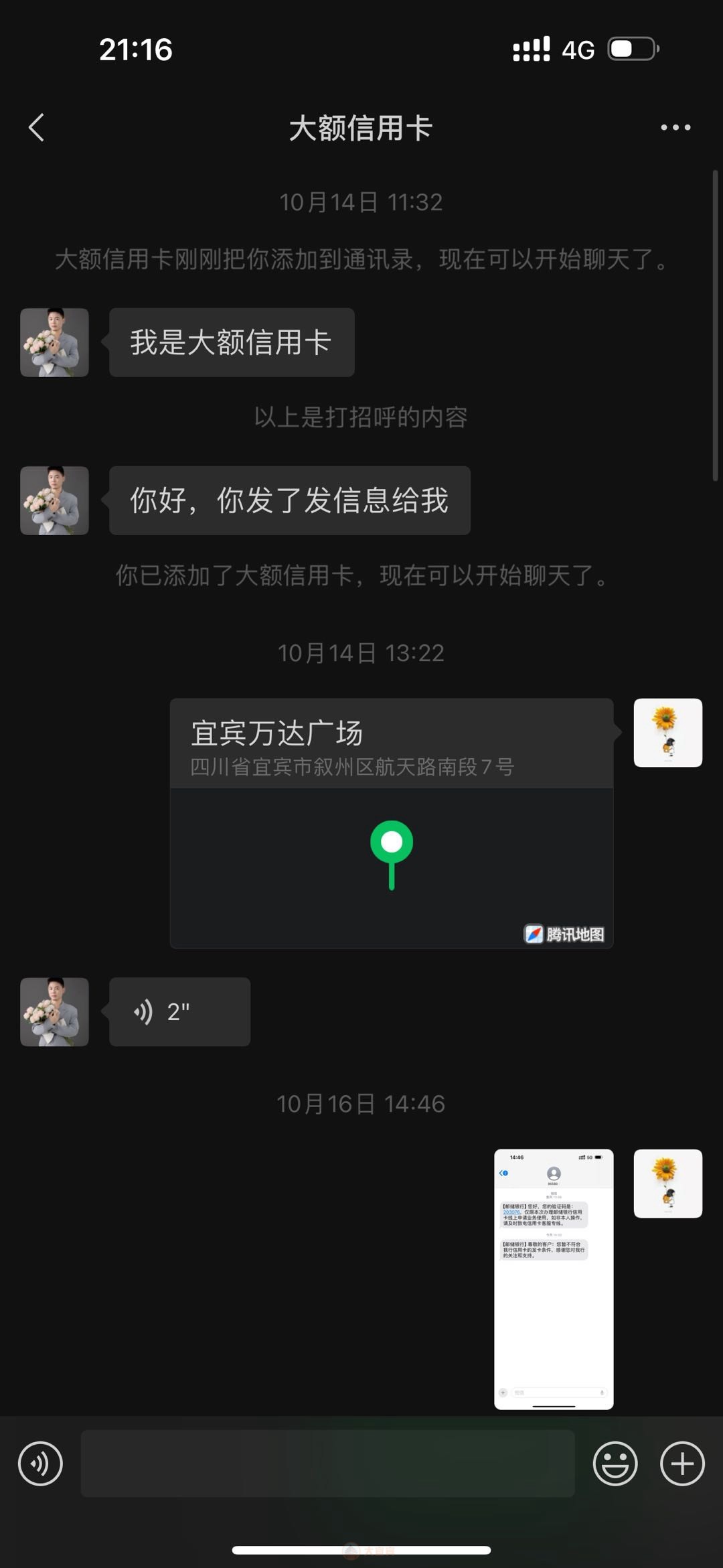Open the emoji sticker panel
Screen dimensions: 723x1568
click(615, 1464)
